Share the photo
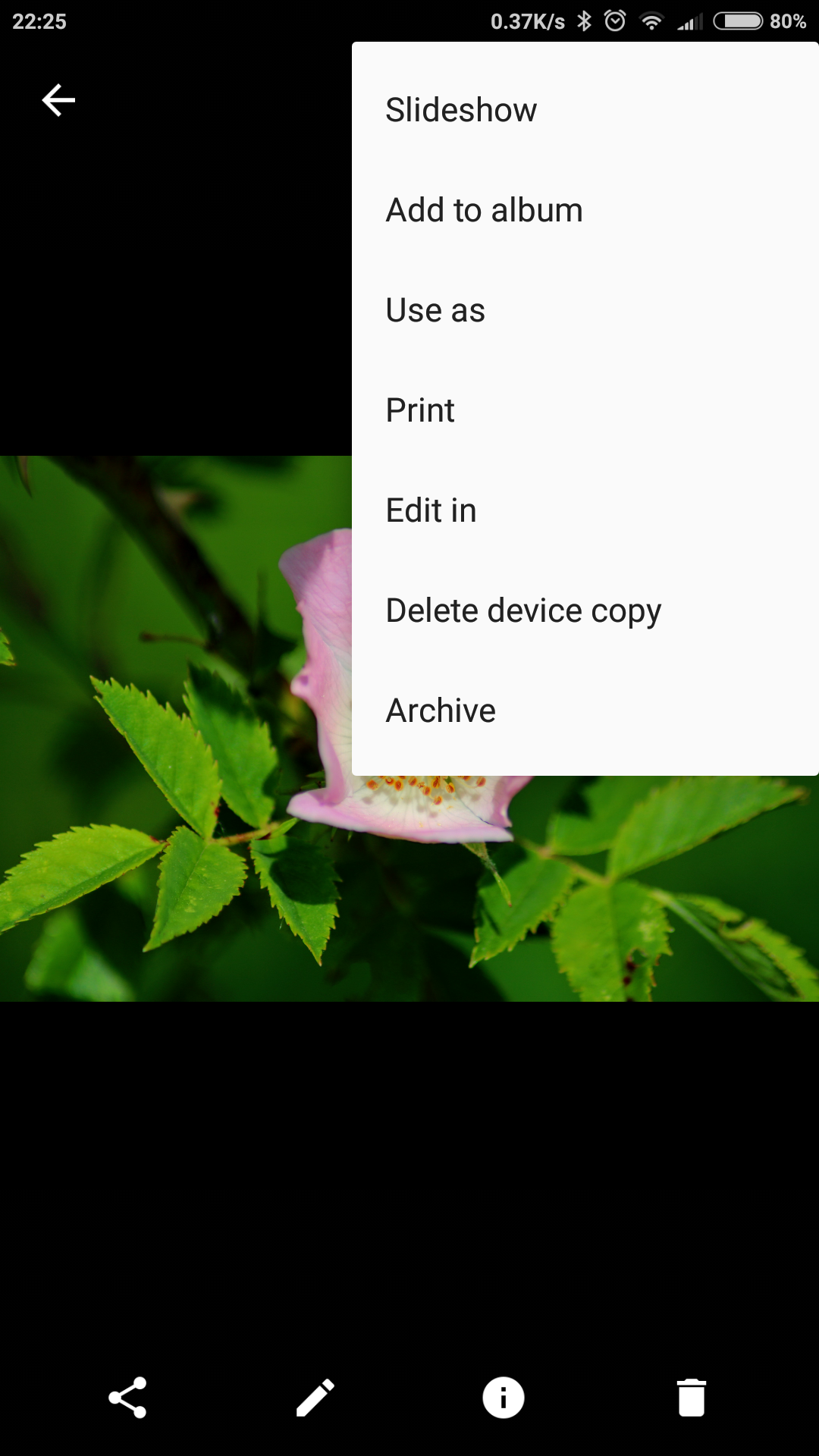The image size is (819, 1456). coord(127,1398)
